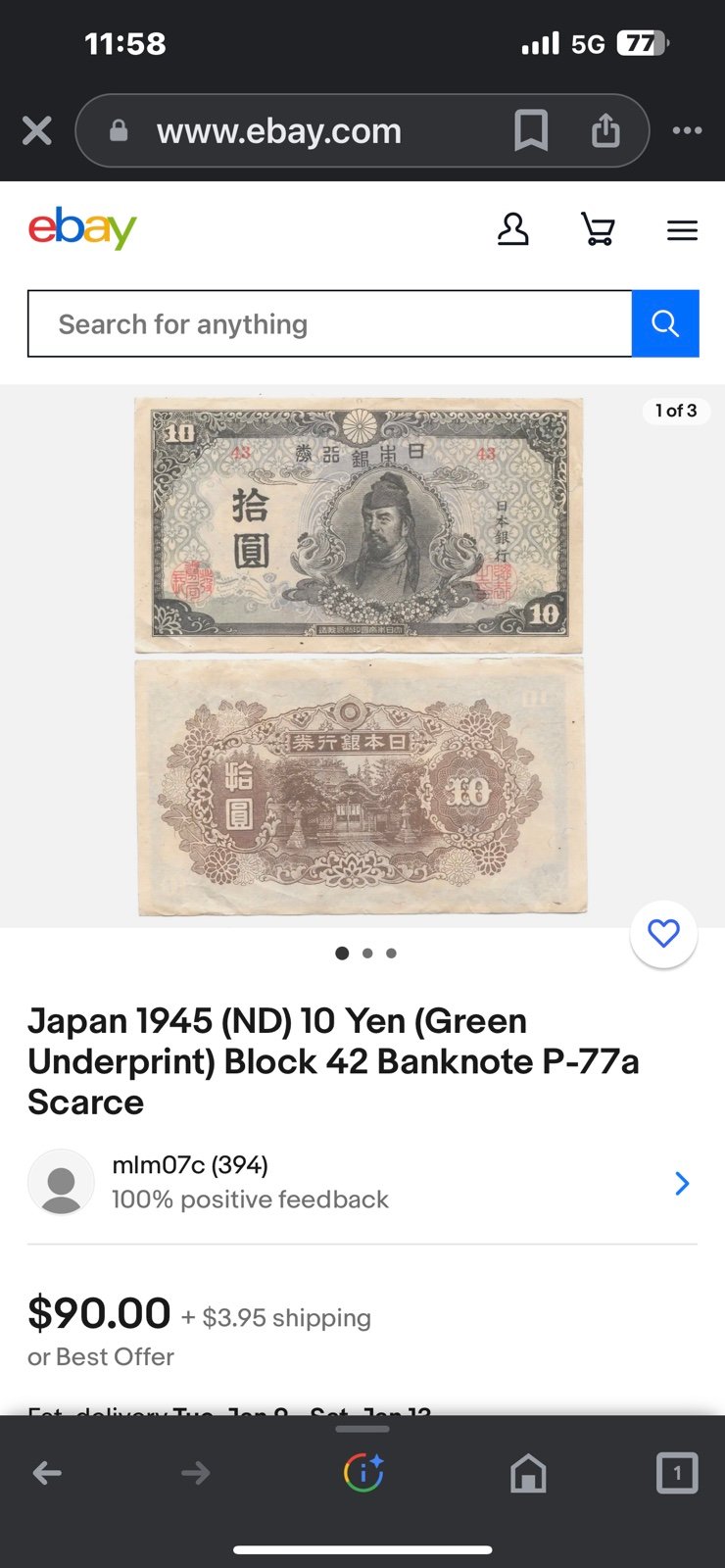Close the browser tab with the X
This screenshot has height=1568, width=725.
coord(36,130)
